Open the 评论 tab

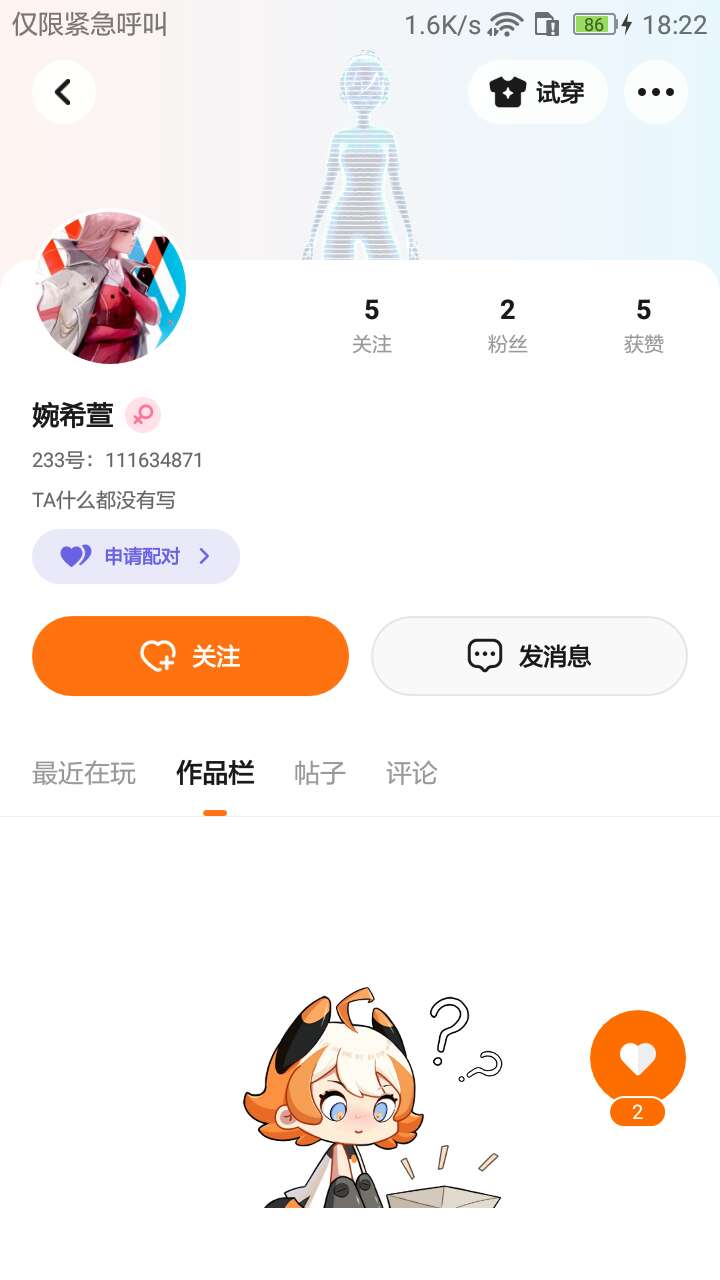tap(411, 773)
